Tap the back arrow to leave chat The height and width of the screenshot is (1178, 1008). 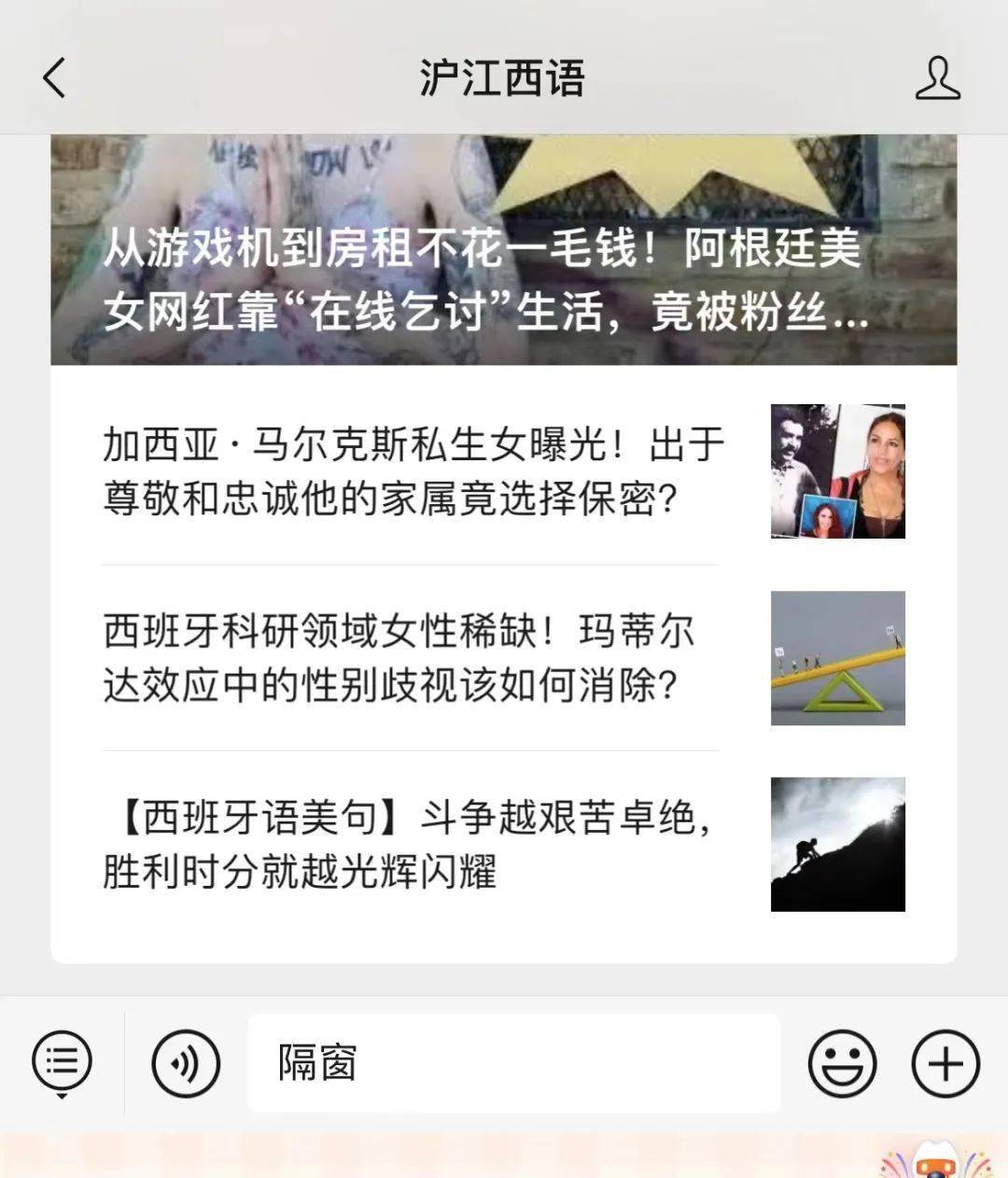(x=53, y=80)
